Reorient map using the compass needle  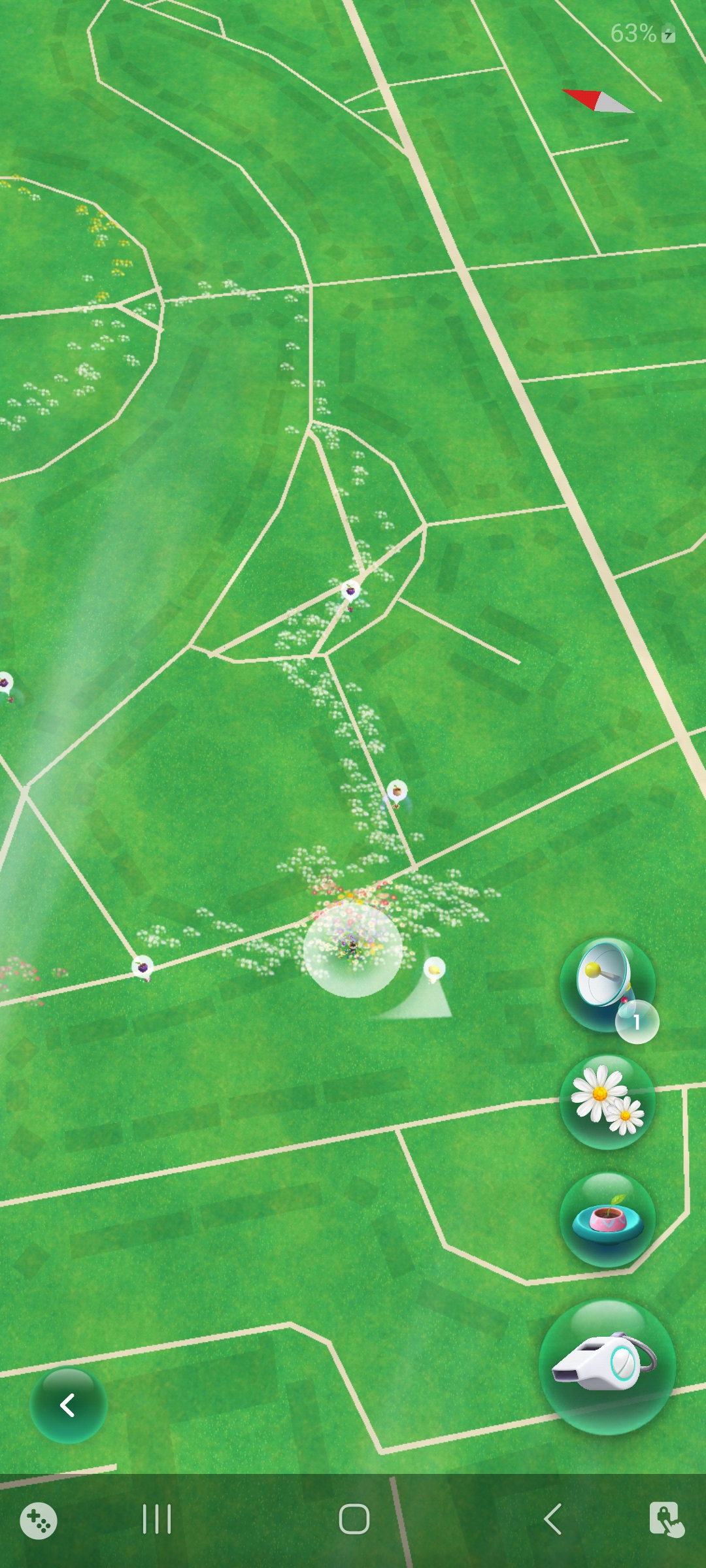point(597,101)
